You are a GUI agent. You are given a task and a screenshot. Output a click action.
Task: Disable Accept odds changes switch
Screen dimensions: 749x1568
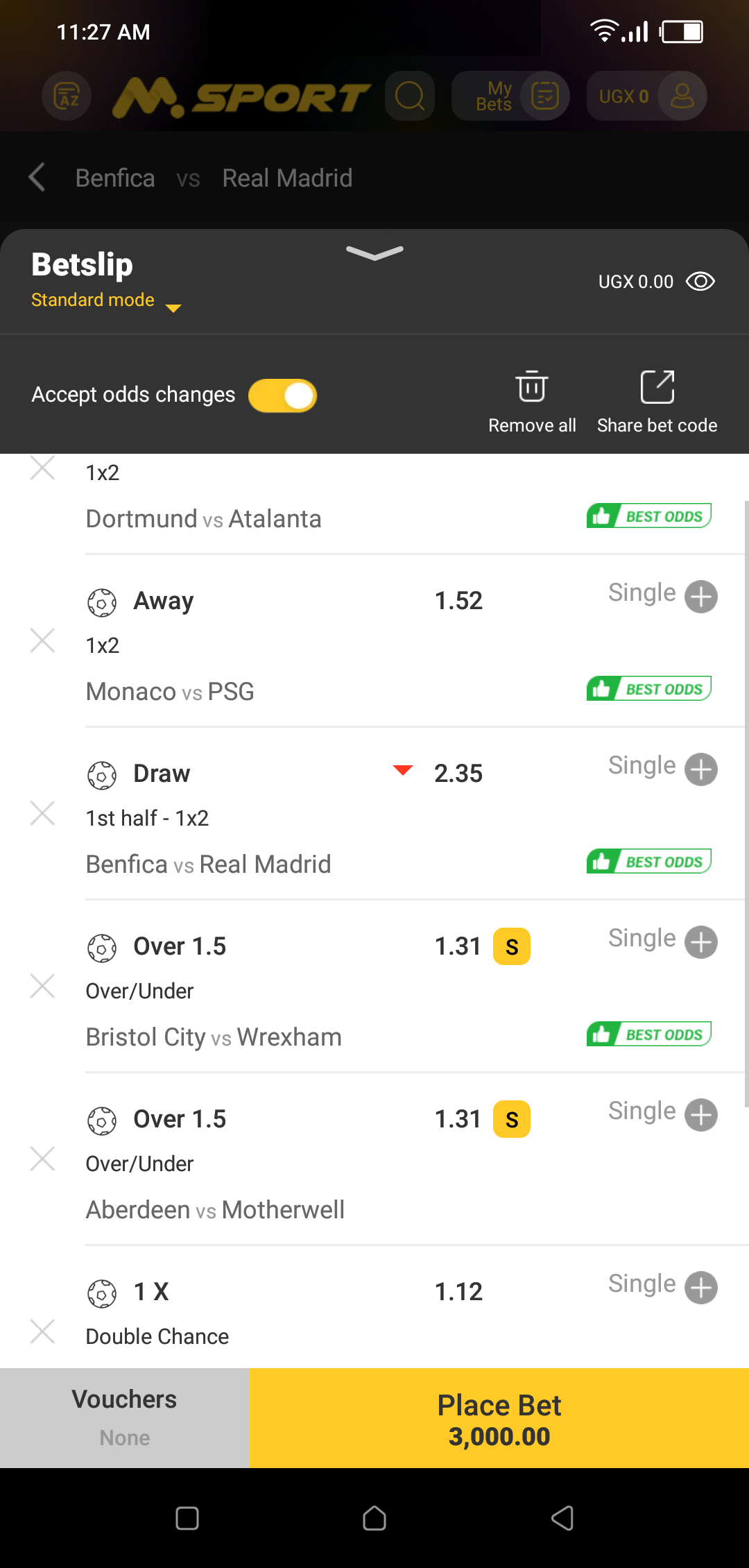(x=283, y=395)
